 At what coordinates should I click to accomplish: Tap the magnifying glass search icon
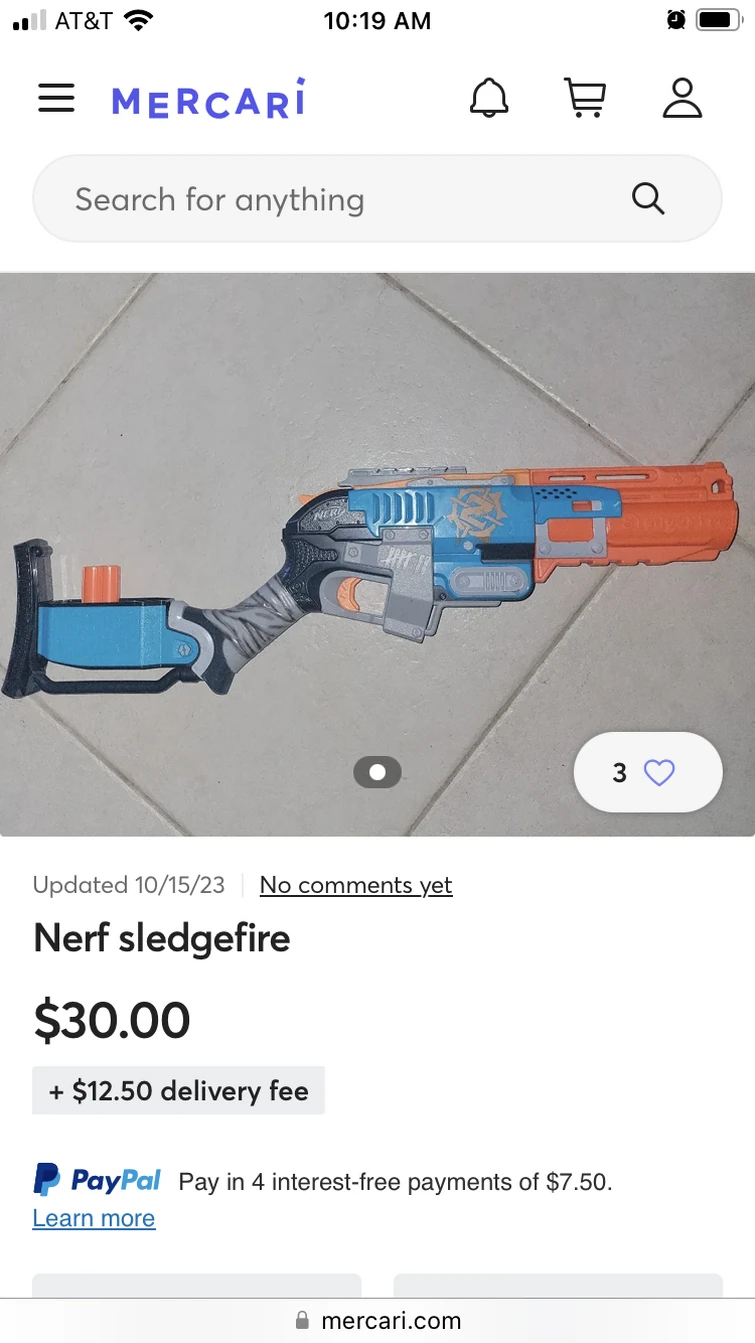tap(648, 198)
